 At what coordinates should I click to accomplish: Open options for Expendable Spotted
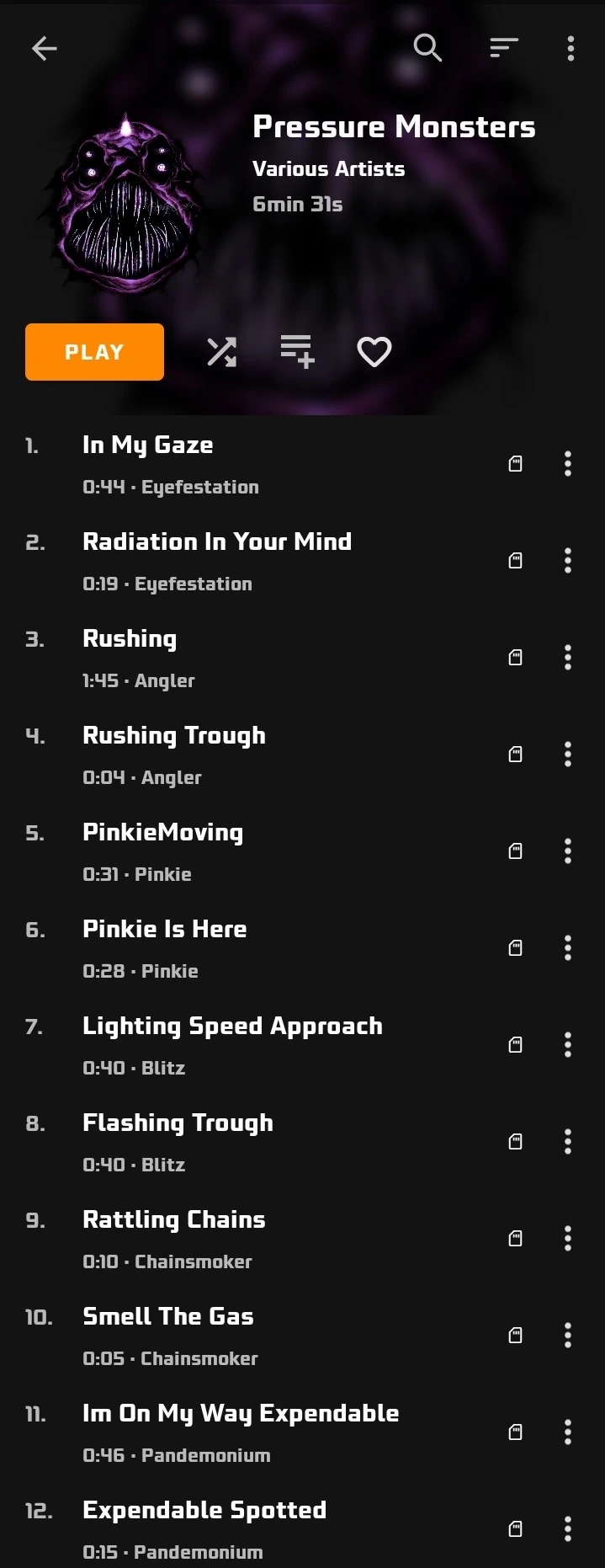(568, 1529)
